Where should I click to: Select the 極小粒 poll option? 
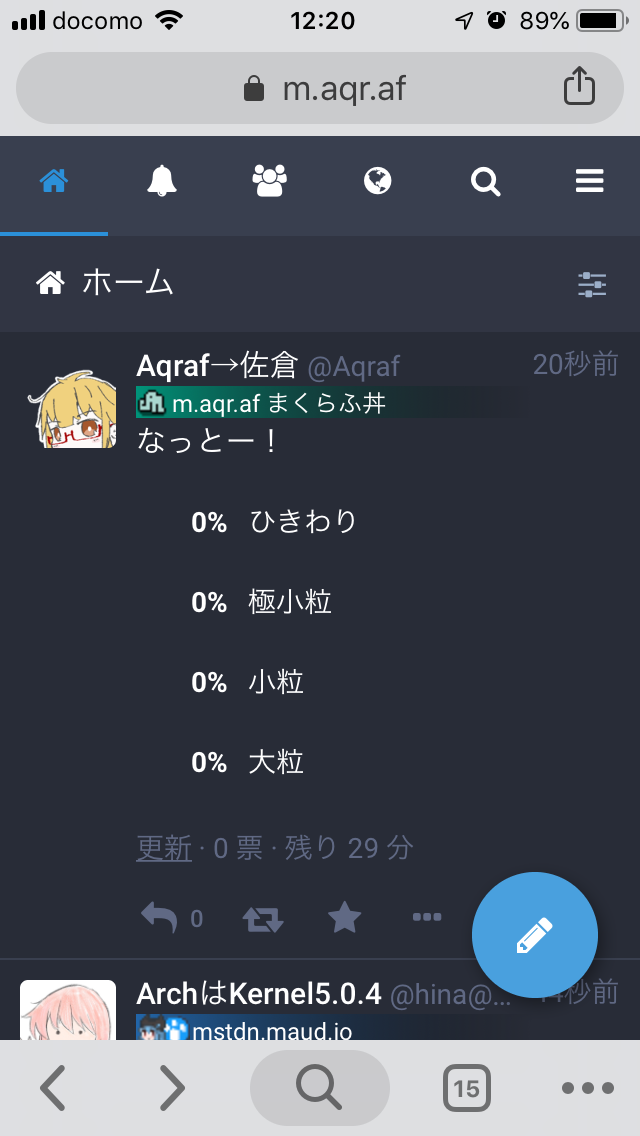pyautogui.click(x=290, y=602)
